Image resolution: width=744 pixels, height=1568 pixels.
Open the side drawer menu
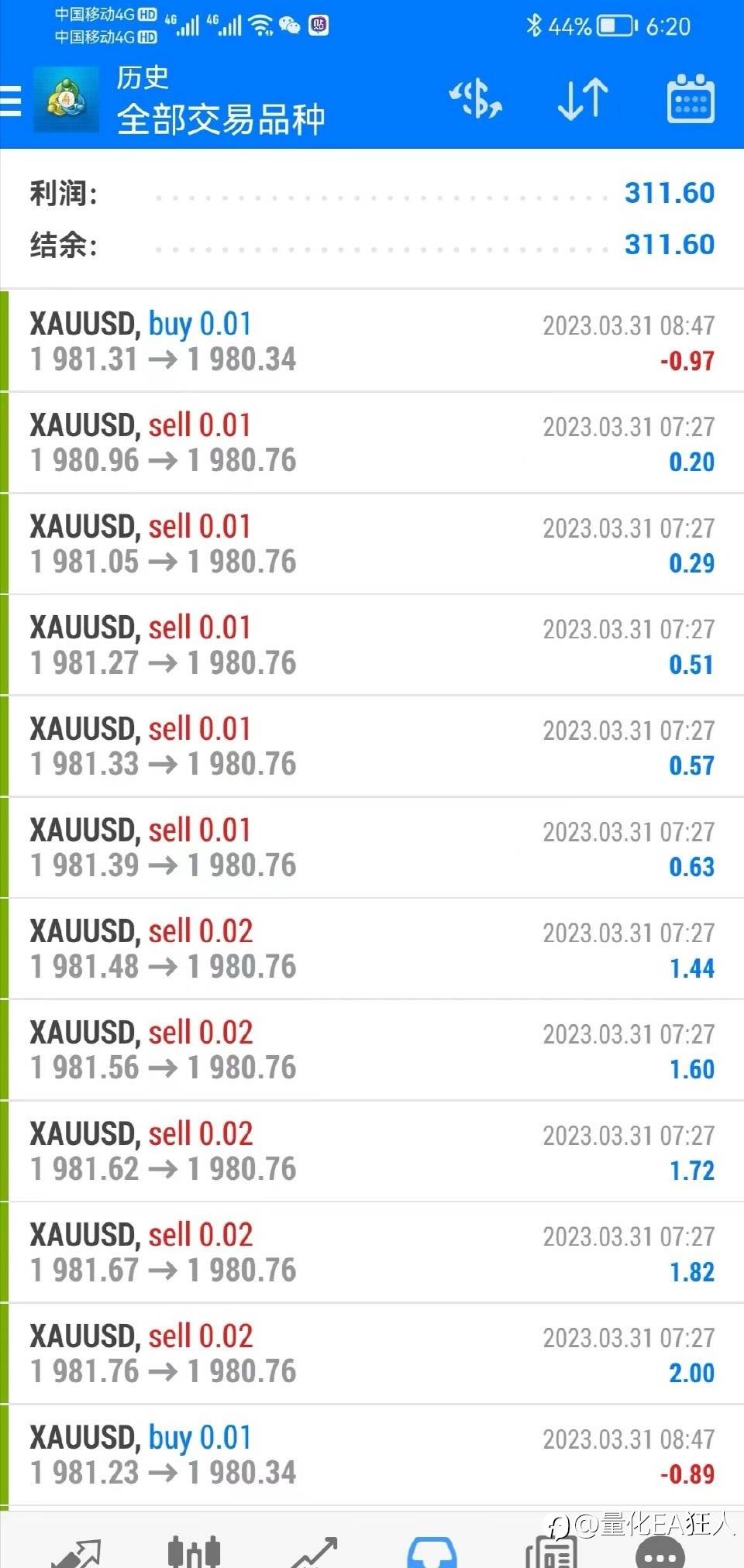click(x=11, y=101)
